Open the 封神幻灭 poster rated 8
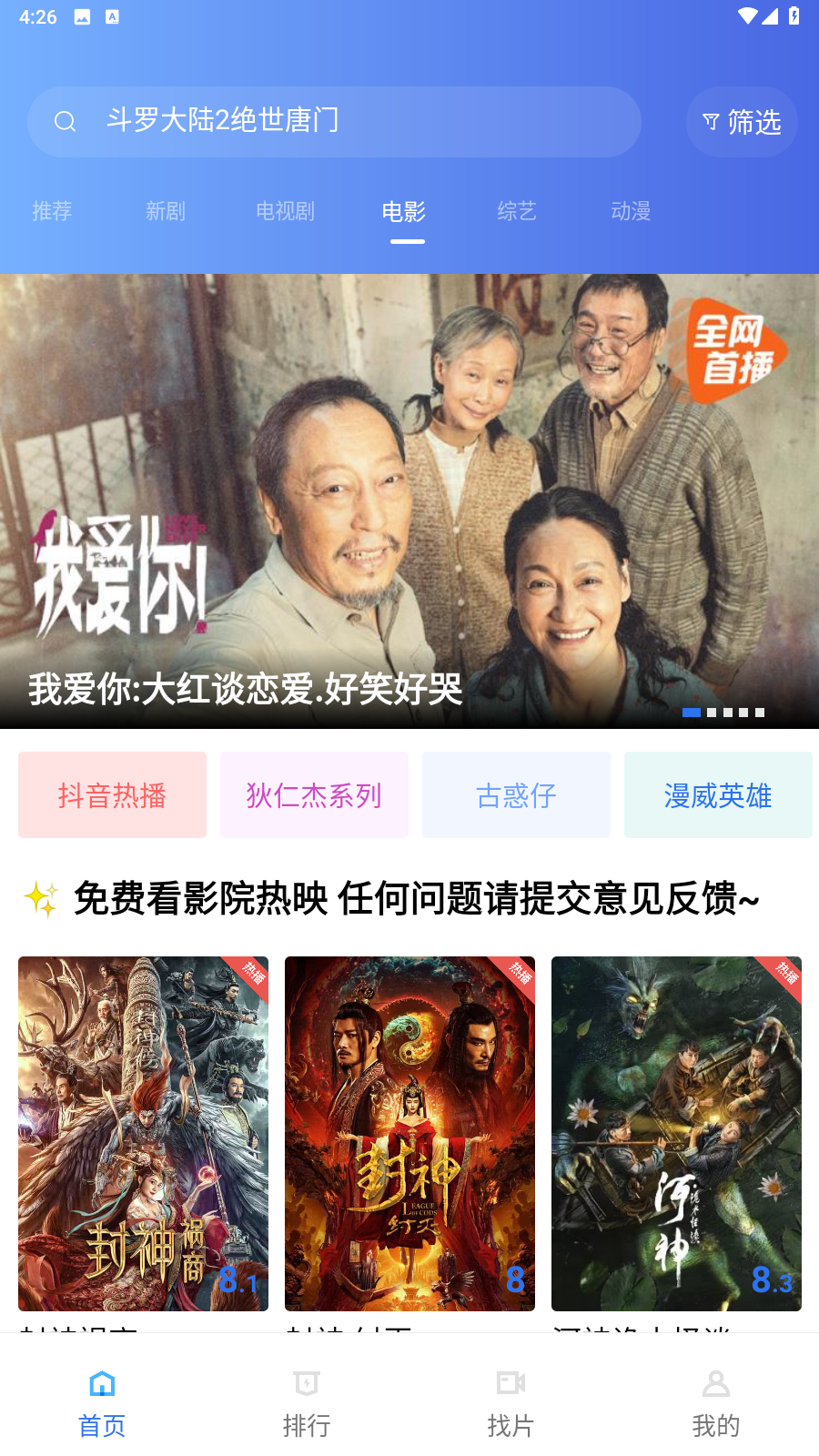 pyautogui.click(x=409, y=1133)
